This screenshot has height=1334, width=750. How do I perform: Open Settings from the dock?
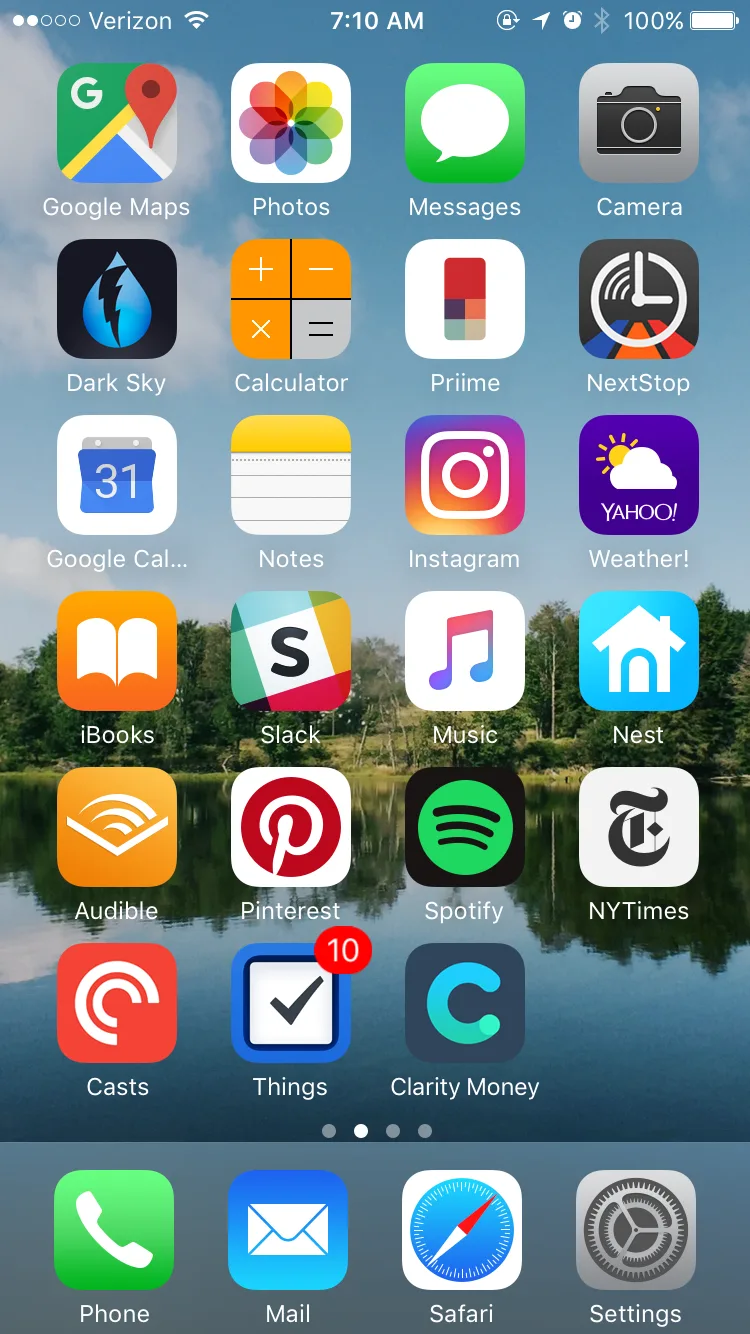636,1230
